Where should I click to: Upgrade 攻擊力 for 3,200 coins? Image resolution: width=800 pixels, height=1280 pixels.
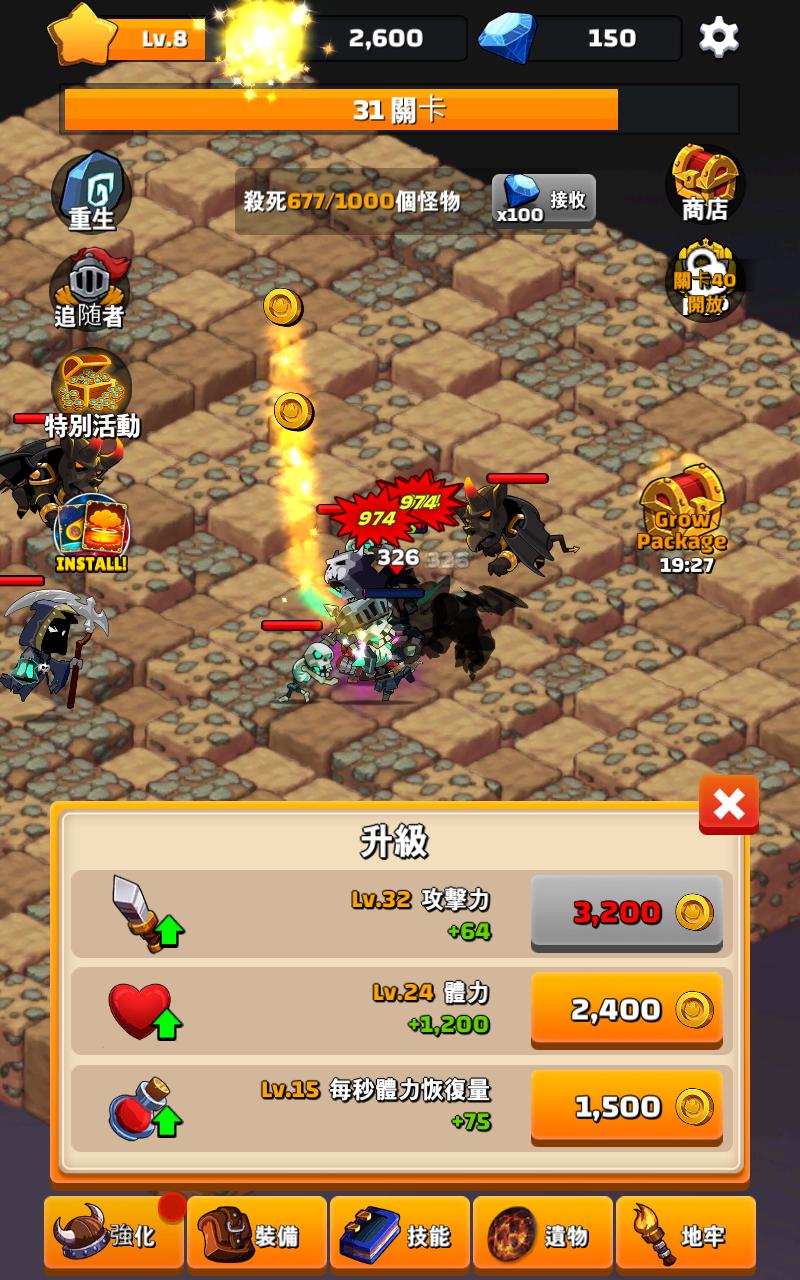[626, 912]
